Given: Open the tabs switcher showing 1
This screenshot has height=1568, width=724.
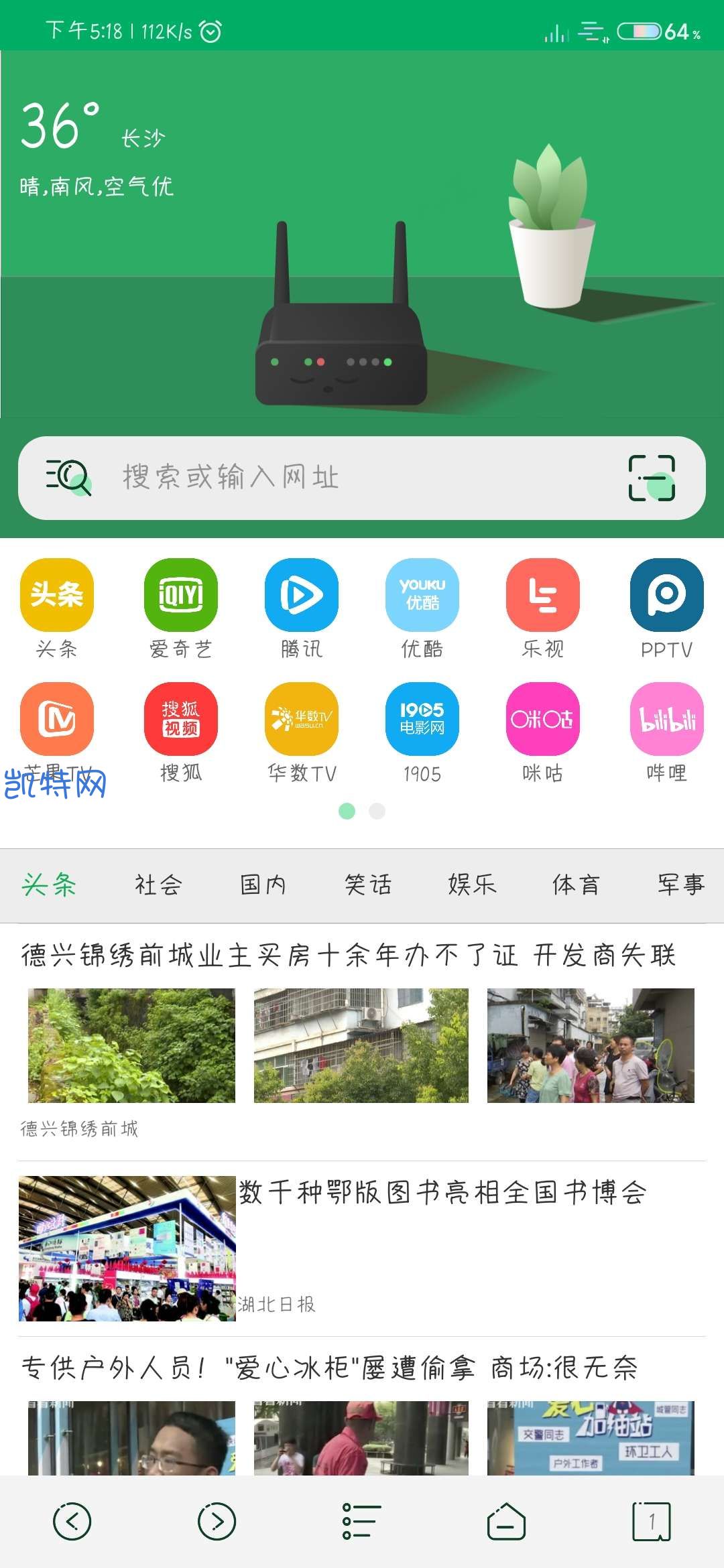Looking at the screenshot, I should [652, 1521].
